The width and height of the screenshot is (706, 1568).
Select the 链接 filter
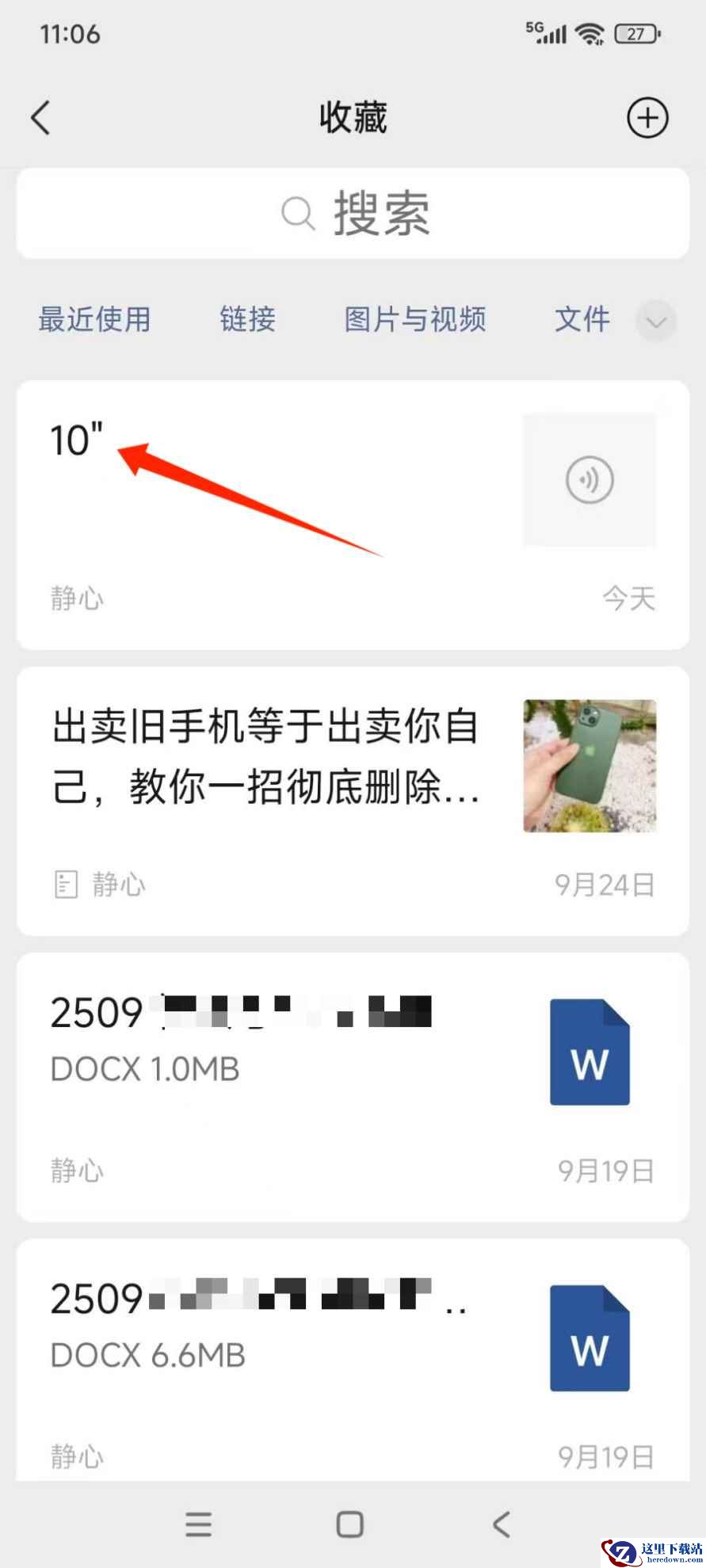(x=247, y=320)
